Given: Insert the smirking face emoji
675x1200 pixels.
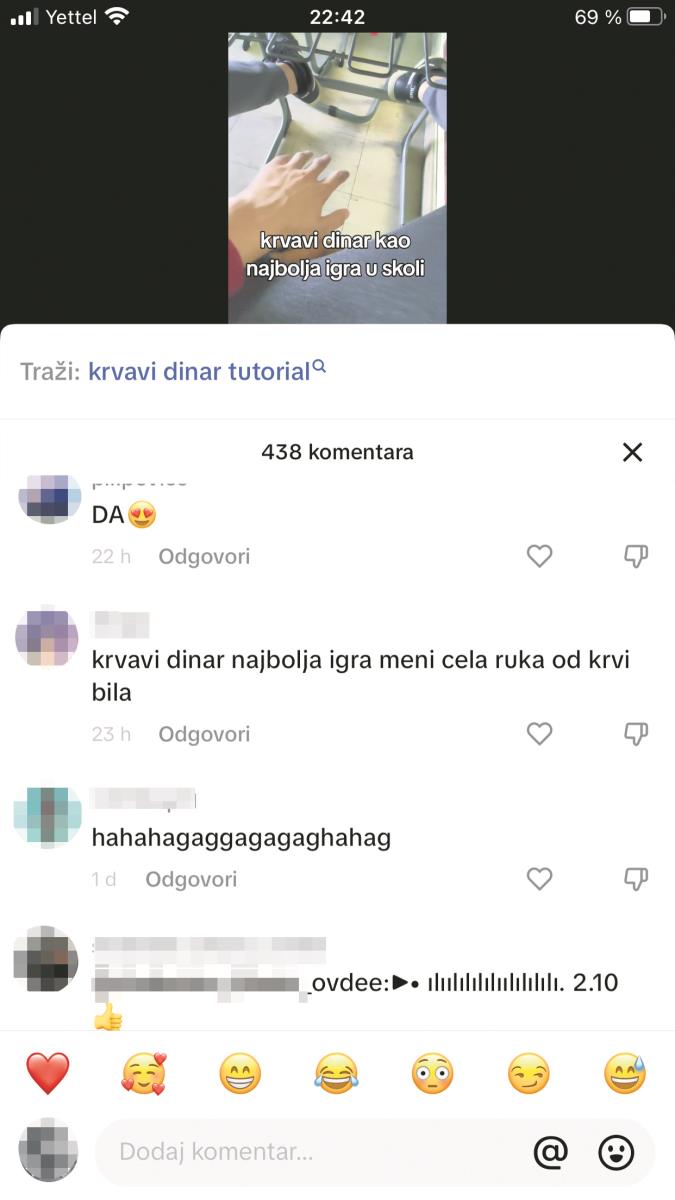Looking at the screenshot, I should [529, 1074].
